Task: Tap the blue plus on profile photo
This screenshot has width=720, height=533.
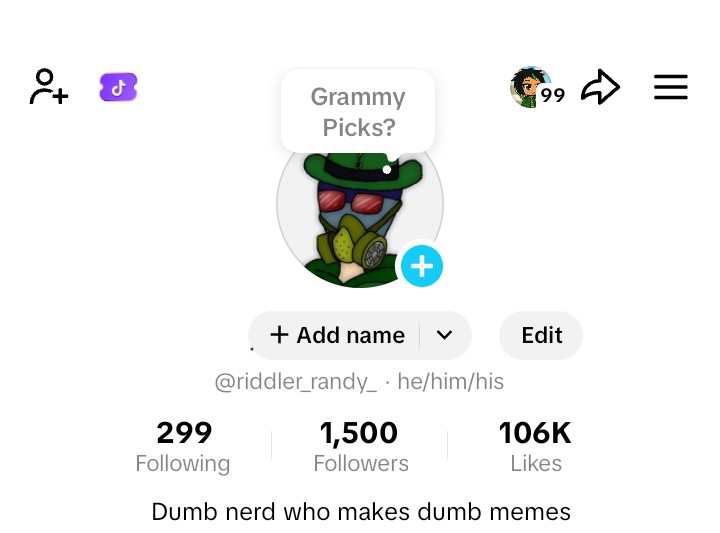Action: (x=422, y=266)
